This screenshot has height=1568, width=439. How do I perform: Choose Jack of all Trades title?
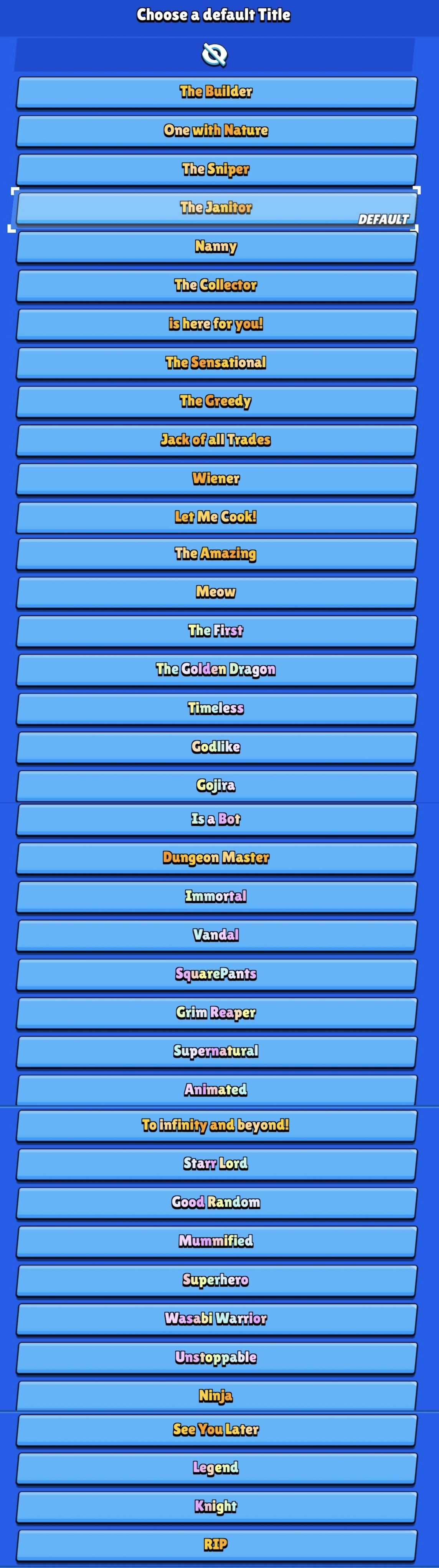216,440
